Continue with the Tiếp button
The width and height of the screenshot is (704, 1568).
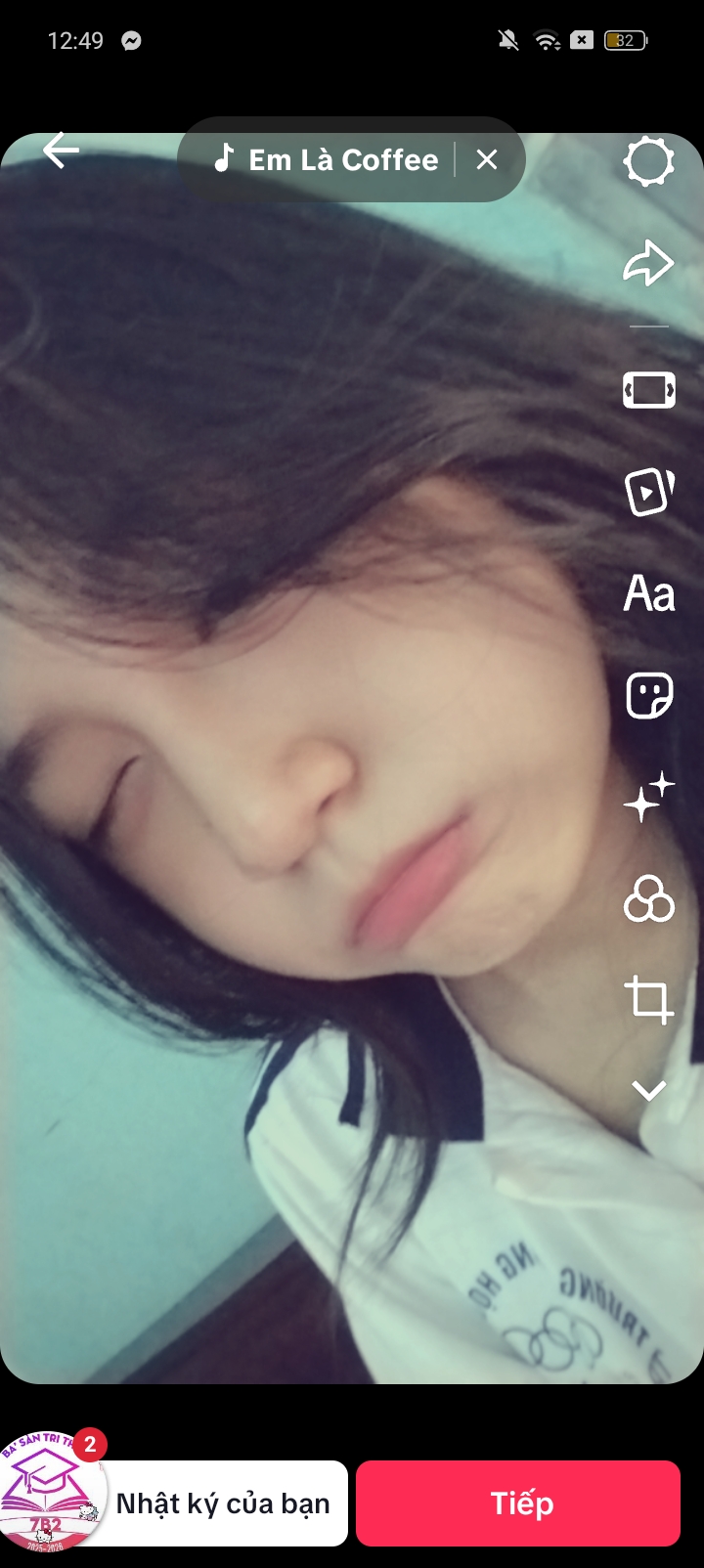click(518, 1503)
